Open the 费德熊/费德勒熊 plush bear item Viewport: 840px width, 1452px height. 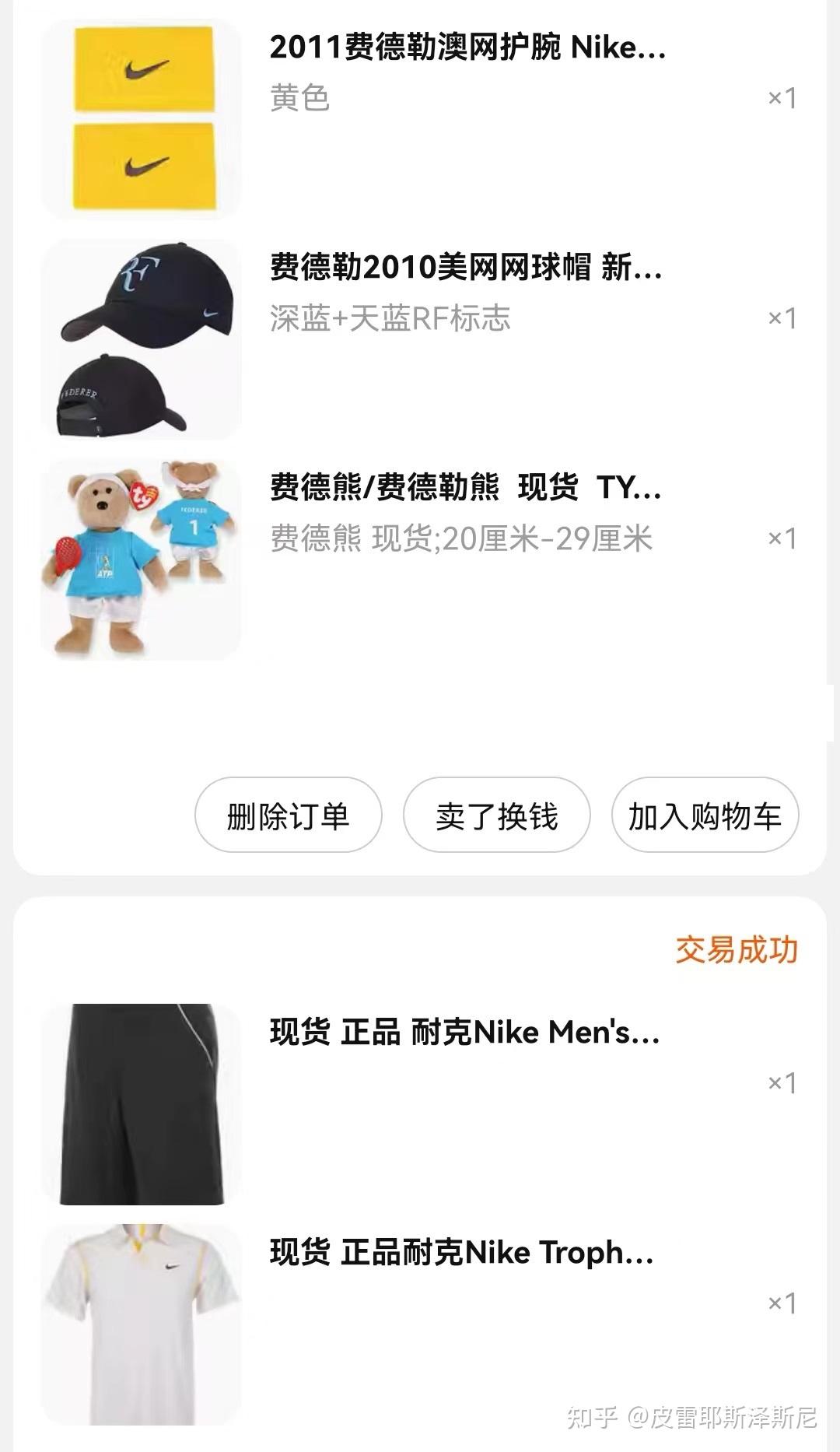point(465,488)
